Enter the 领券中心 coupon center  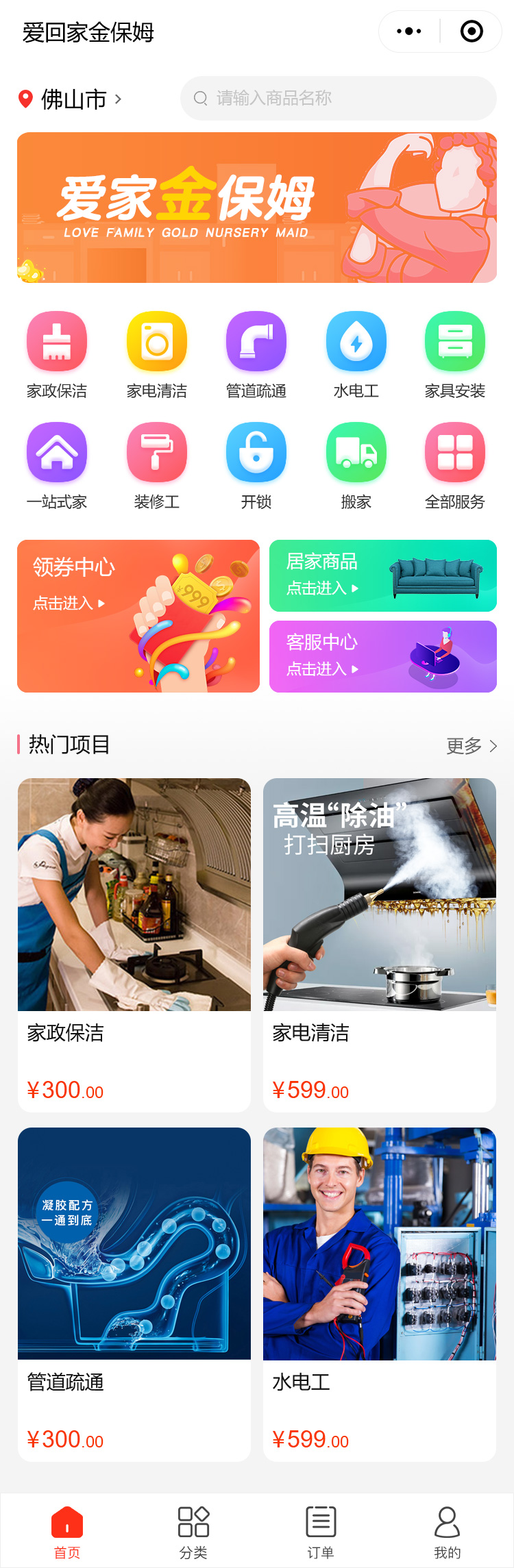click(x=138, y=616)
